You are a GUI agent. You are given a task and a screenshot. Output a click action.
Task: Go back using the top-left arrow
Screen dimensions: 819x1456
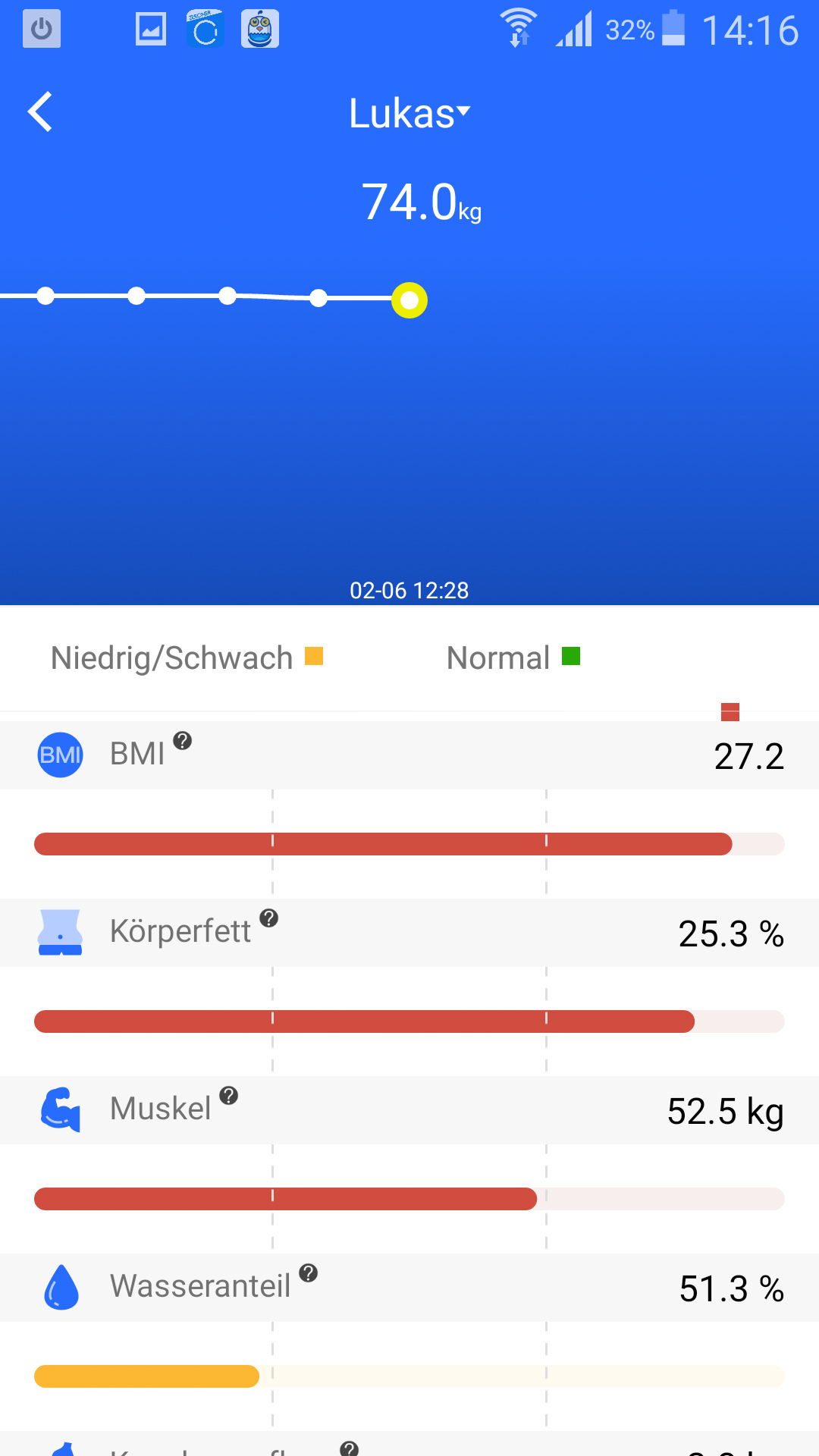coord(41,112)
